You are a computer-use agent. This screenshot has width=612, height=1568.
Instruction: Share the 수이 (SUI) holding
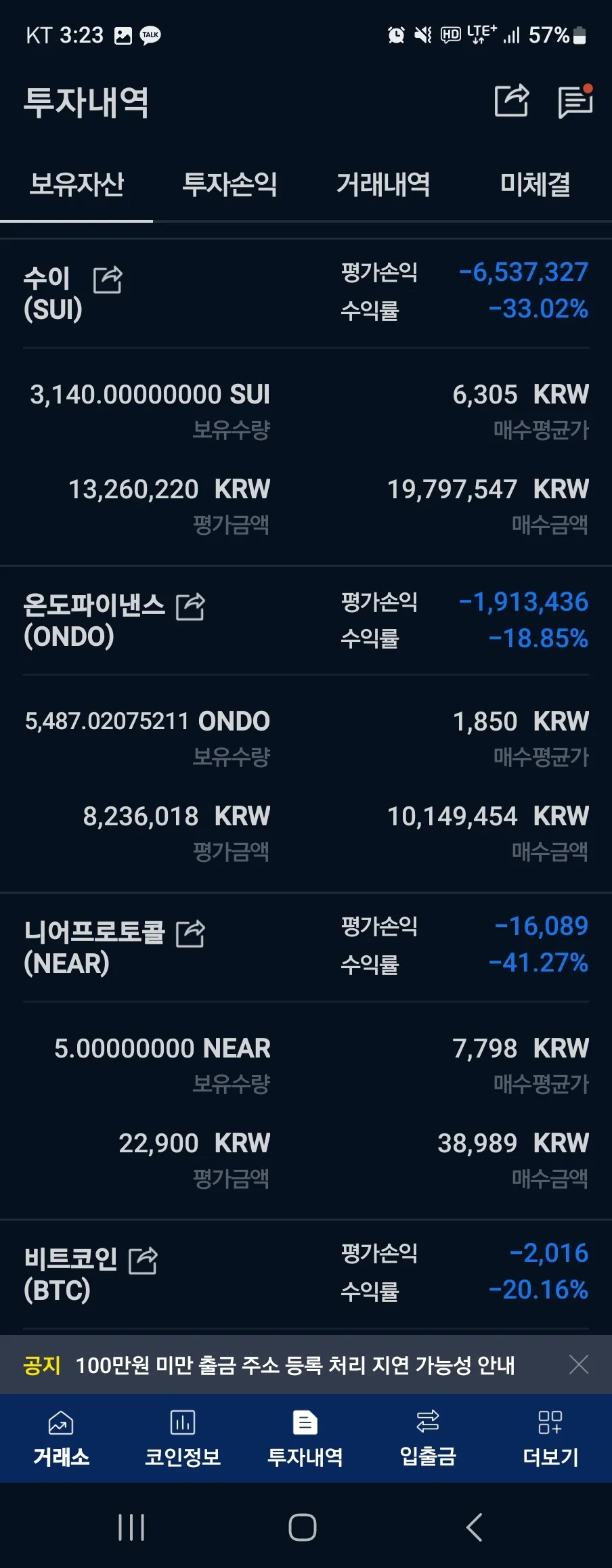(108, 280)
